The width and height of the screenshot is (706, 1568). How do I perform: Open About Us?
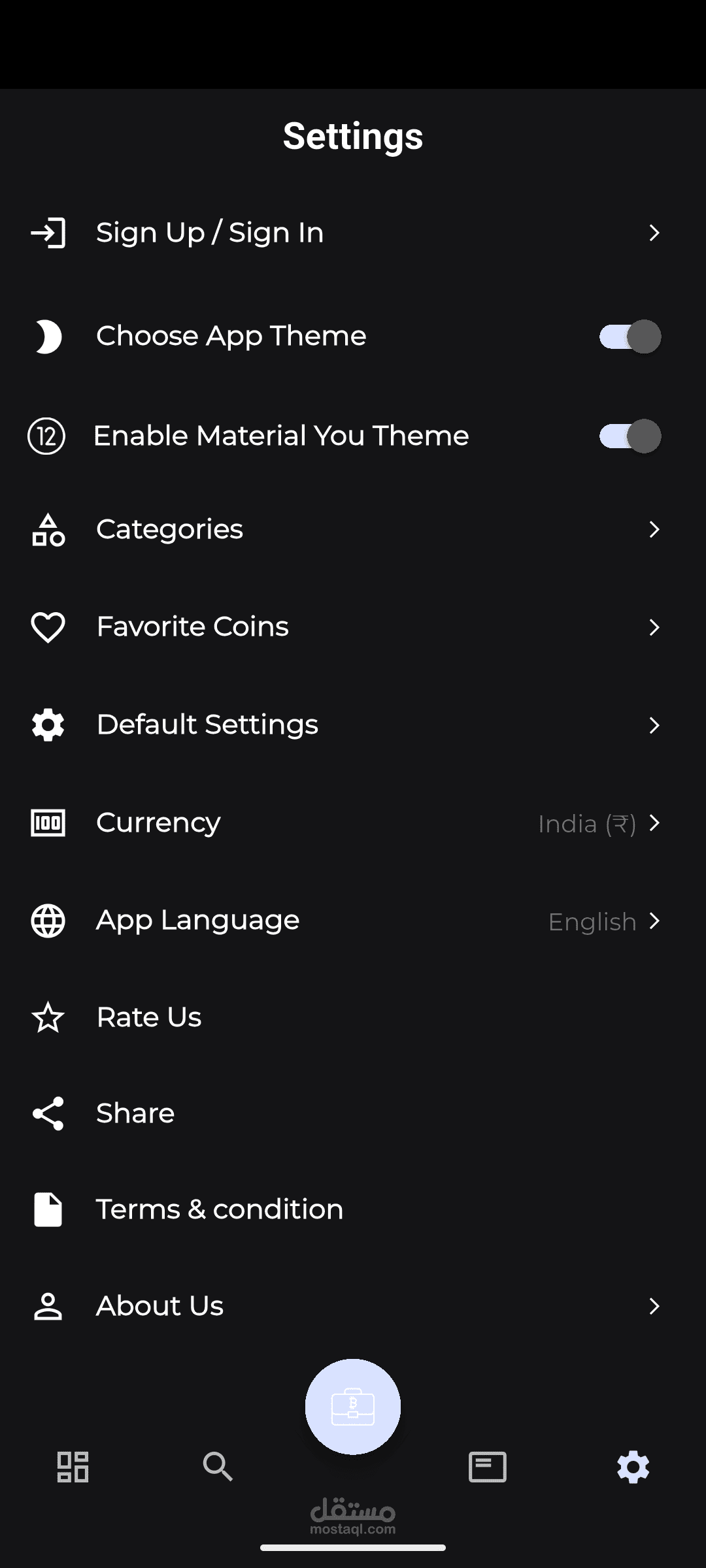(353, 1306)
